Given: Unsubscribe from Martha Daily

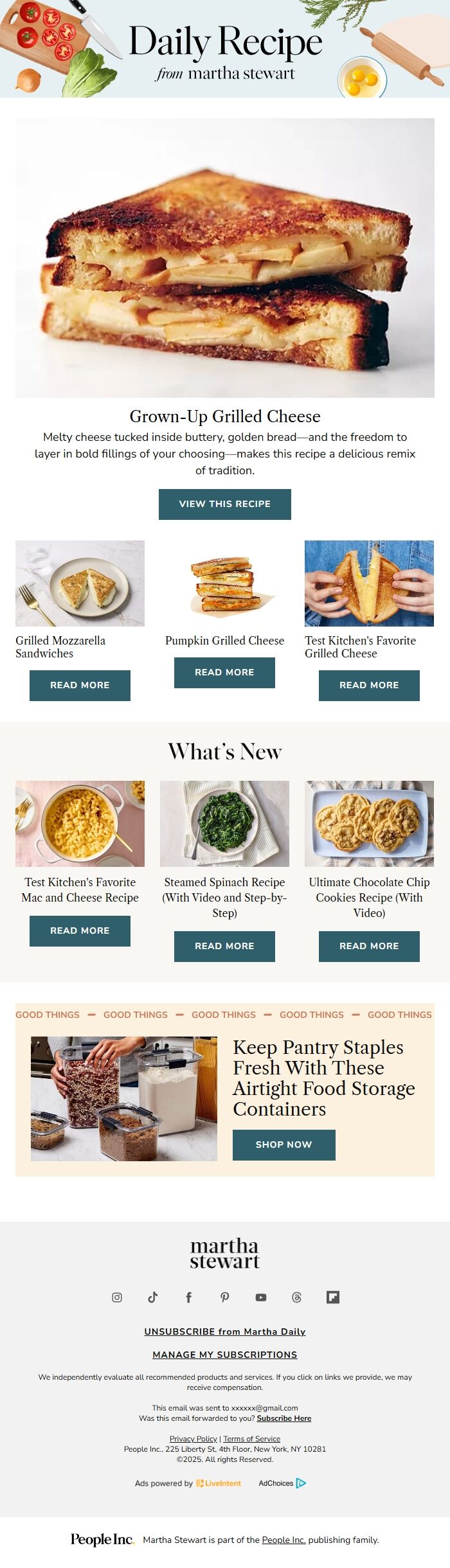Looking at the screenshot, I should click(x=225, y=1332).
